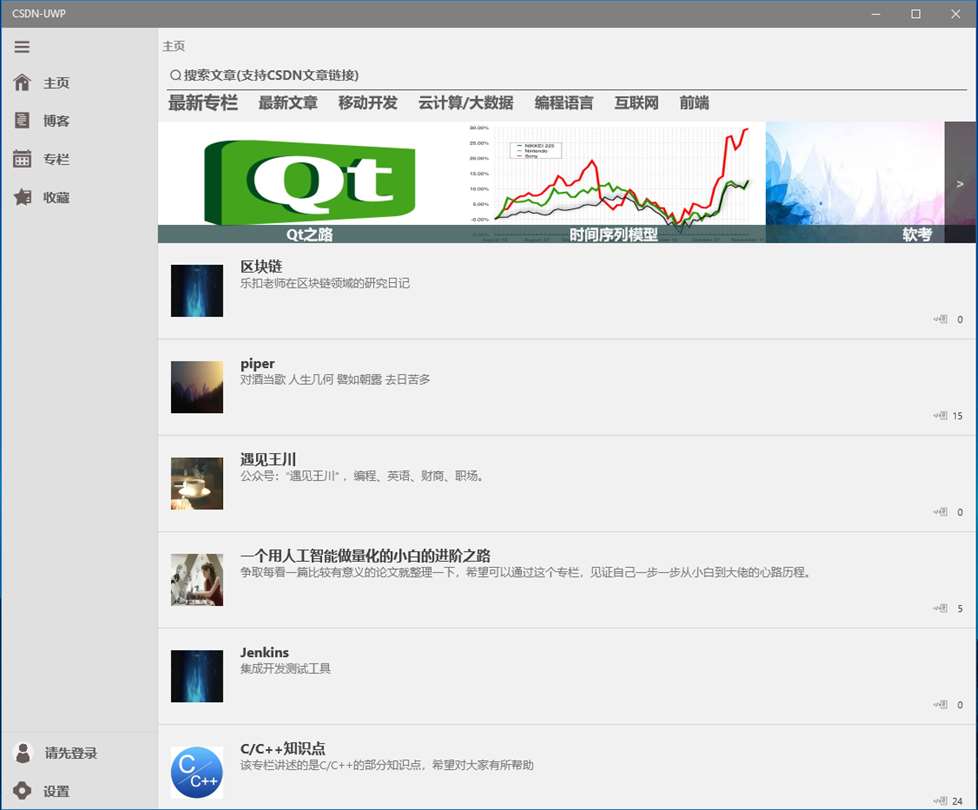
Task: Open the hamburger navigation menu
Action: (x=22, y=46)
